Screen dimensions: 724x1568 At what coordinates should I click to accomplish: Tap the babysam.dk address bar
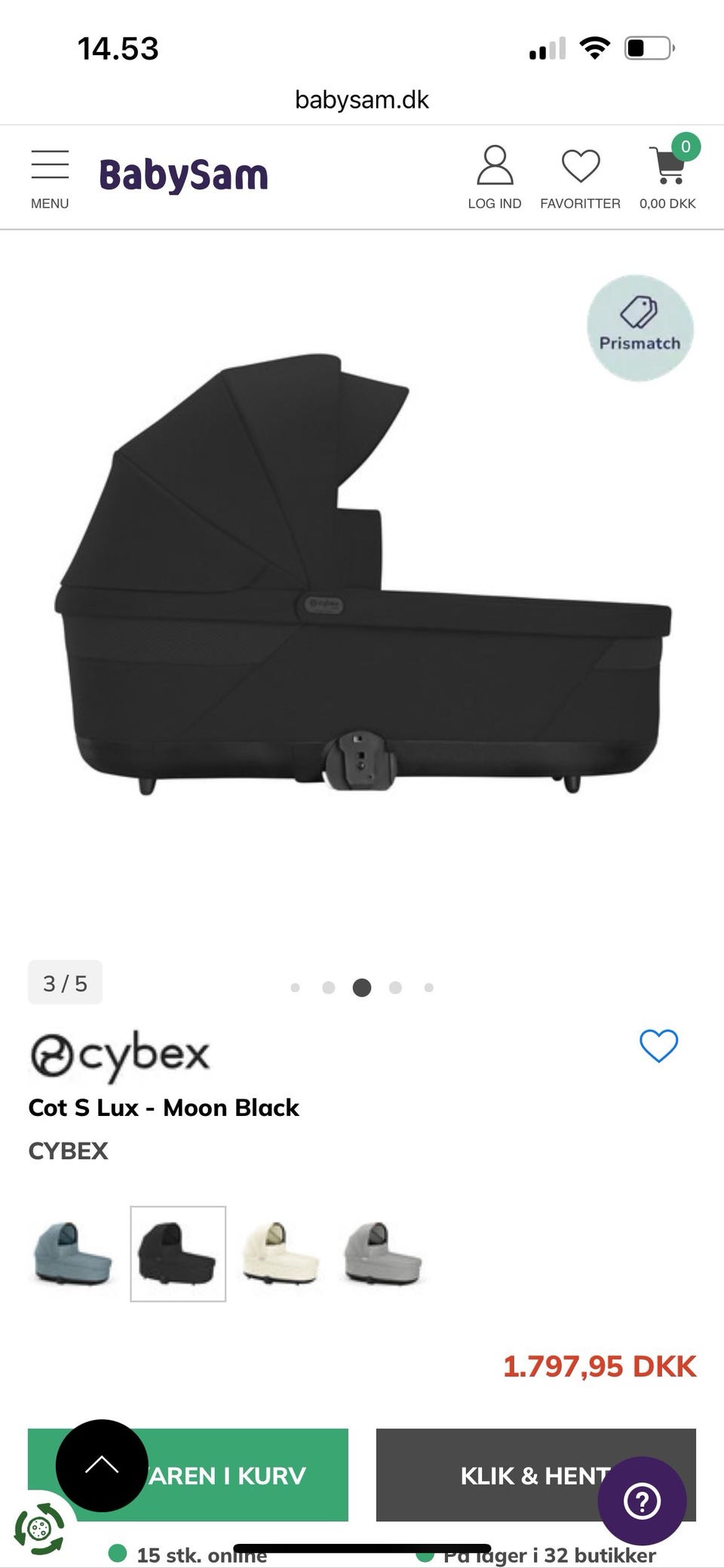click(x=362, y=100)
